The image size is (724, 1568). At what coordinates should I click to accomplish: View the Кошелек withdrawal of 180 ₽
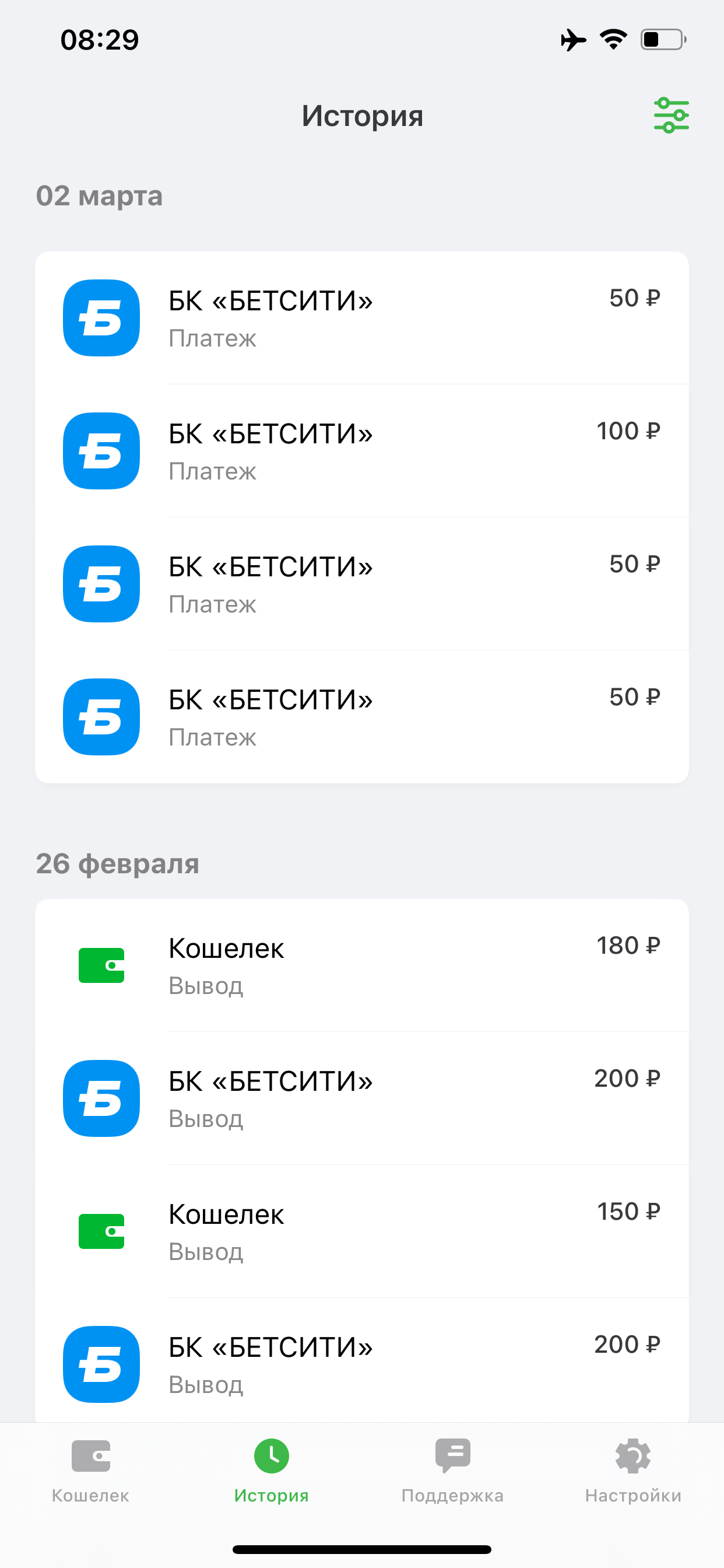(361, 965)
